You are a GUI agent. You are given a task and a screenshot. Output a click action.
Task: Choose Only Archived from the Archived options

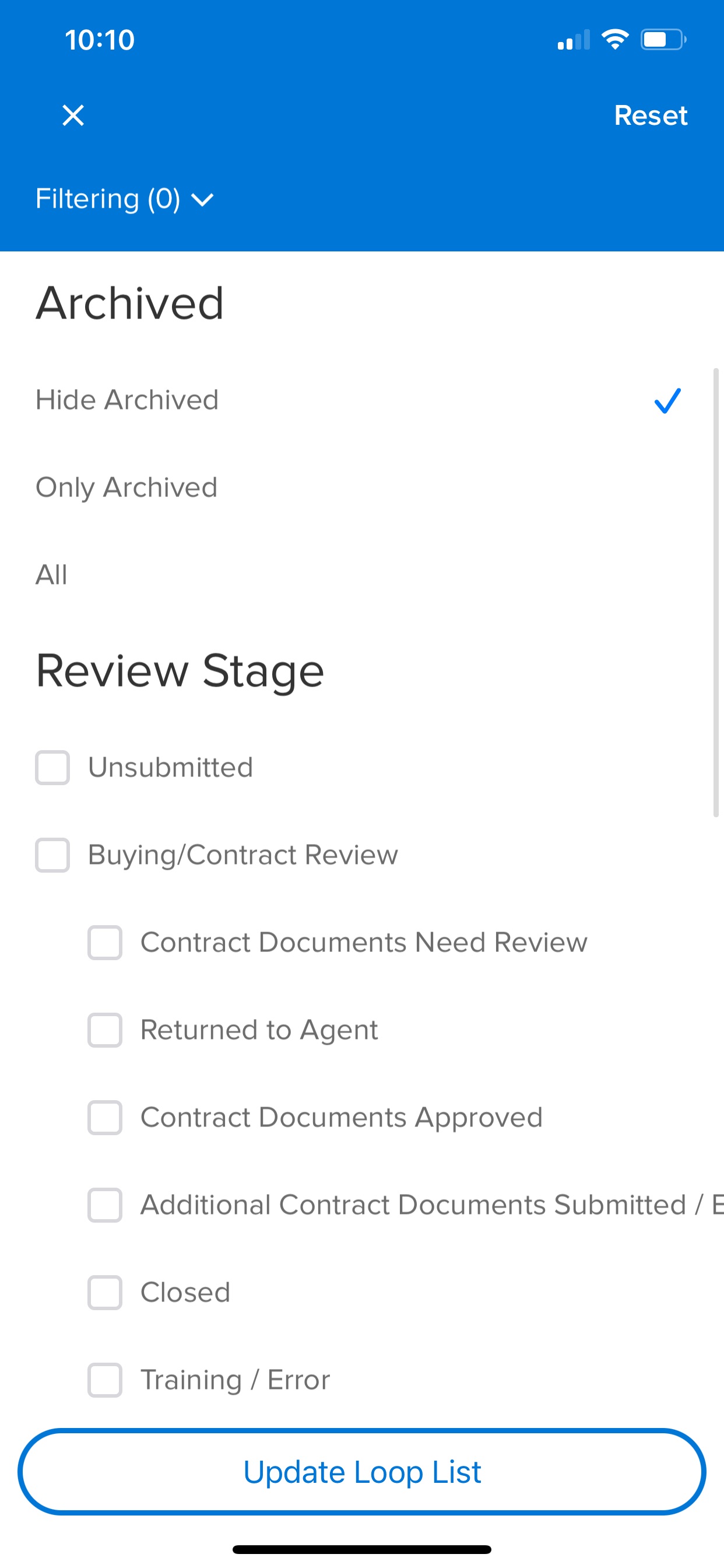pyautogui.click(x=126, y=487)
